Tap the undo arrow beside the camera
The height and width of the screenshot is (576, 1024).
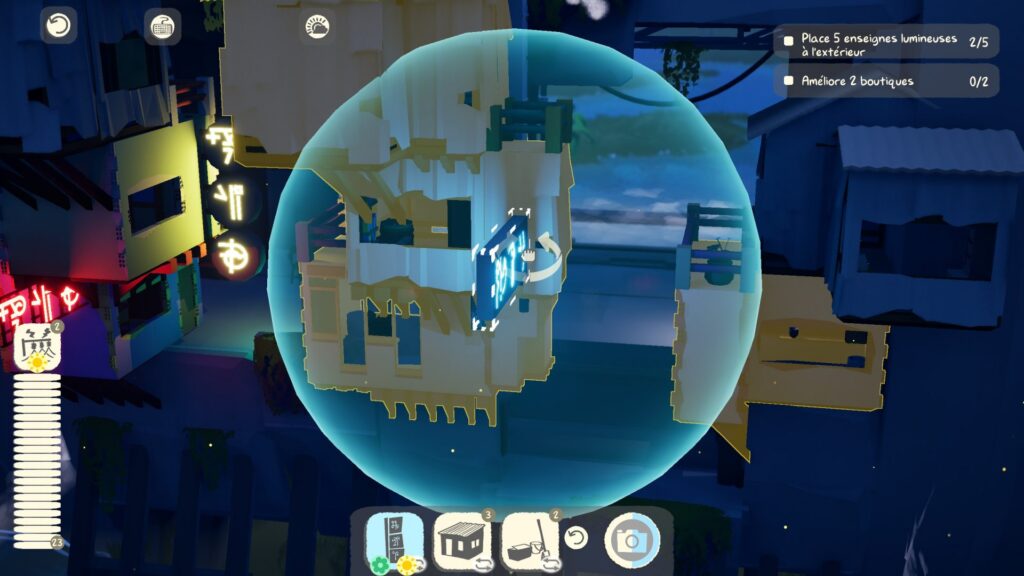pyautogui.click(x=577, y=538)
